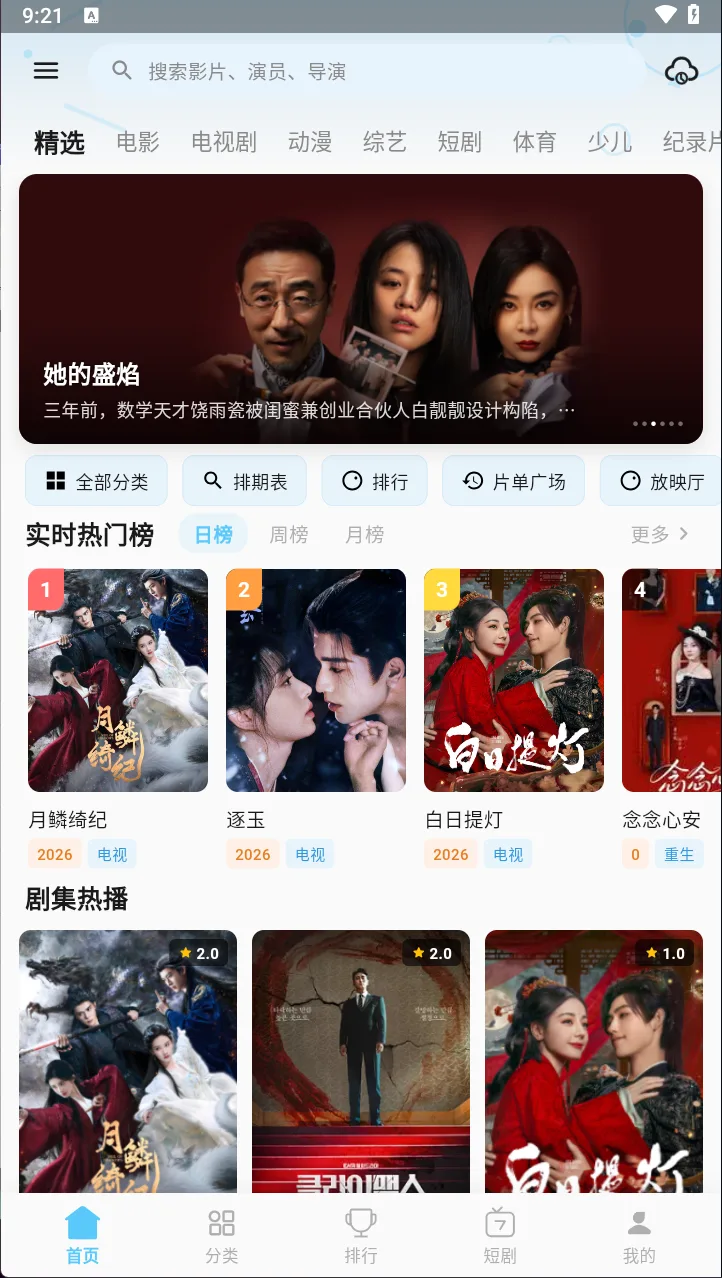
Task: Click the cloud icon in the top right
Action: tap(680, 71)
